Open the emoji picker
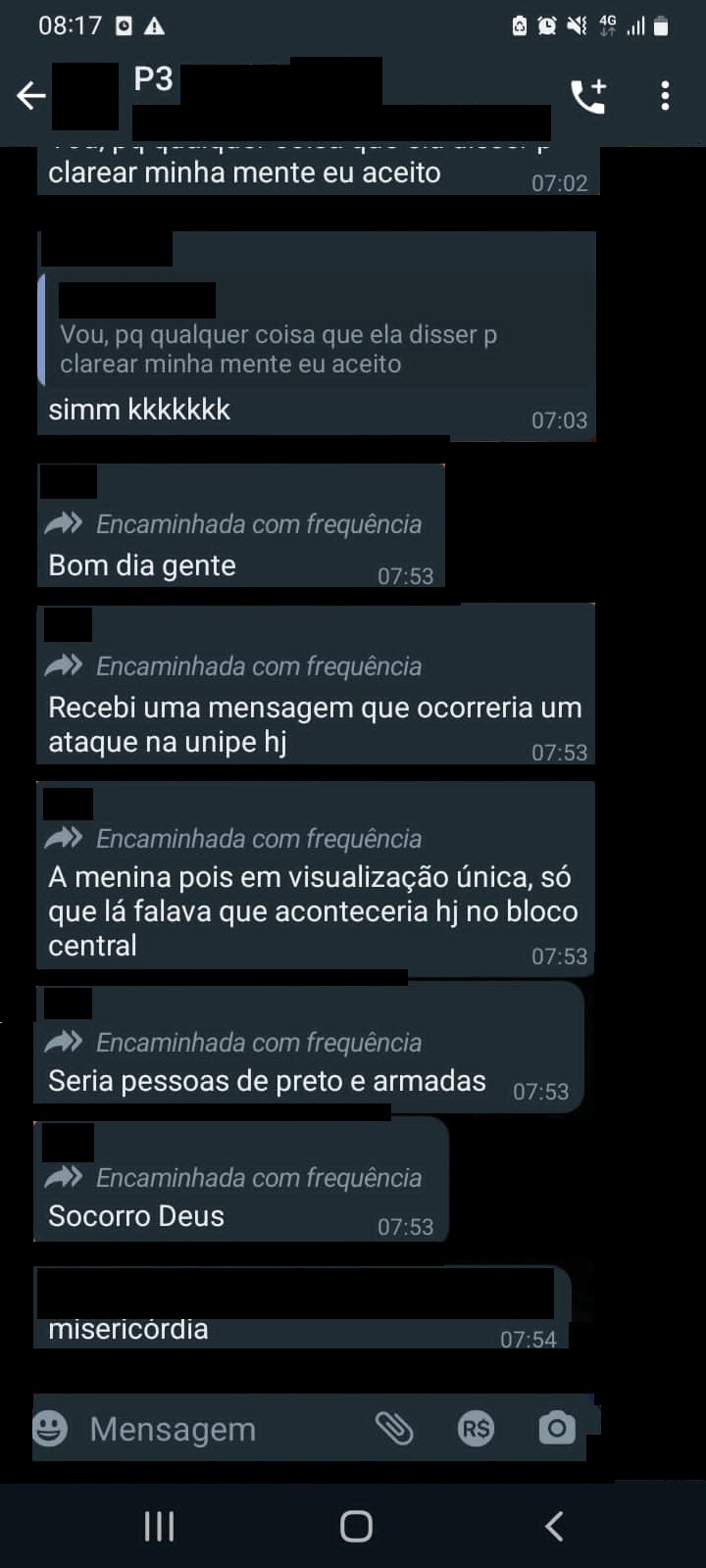This screenshot has width=706, height=1568. [51, 1428]
